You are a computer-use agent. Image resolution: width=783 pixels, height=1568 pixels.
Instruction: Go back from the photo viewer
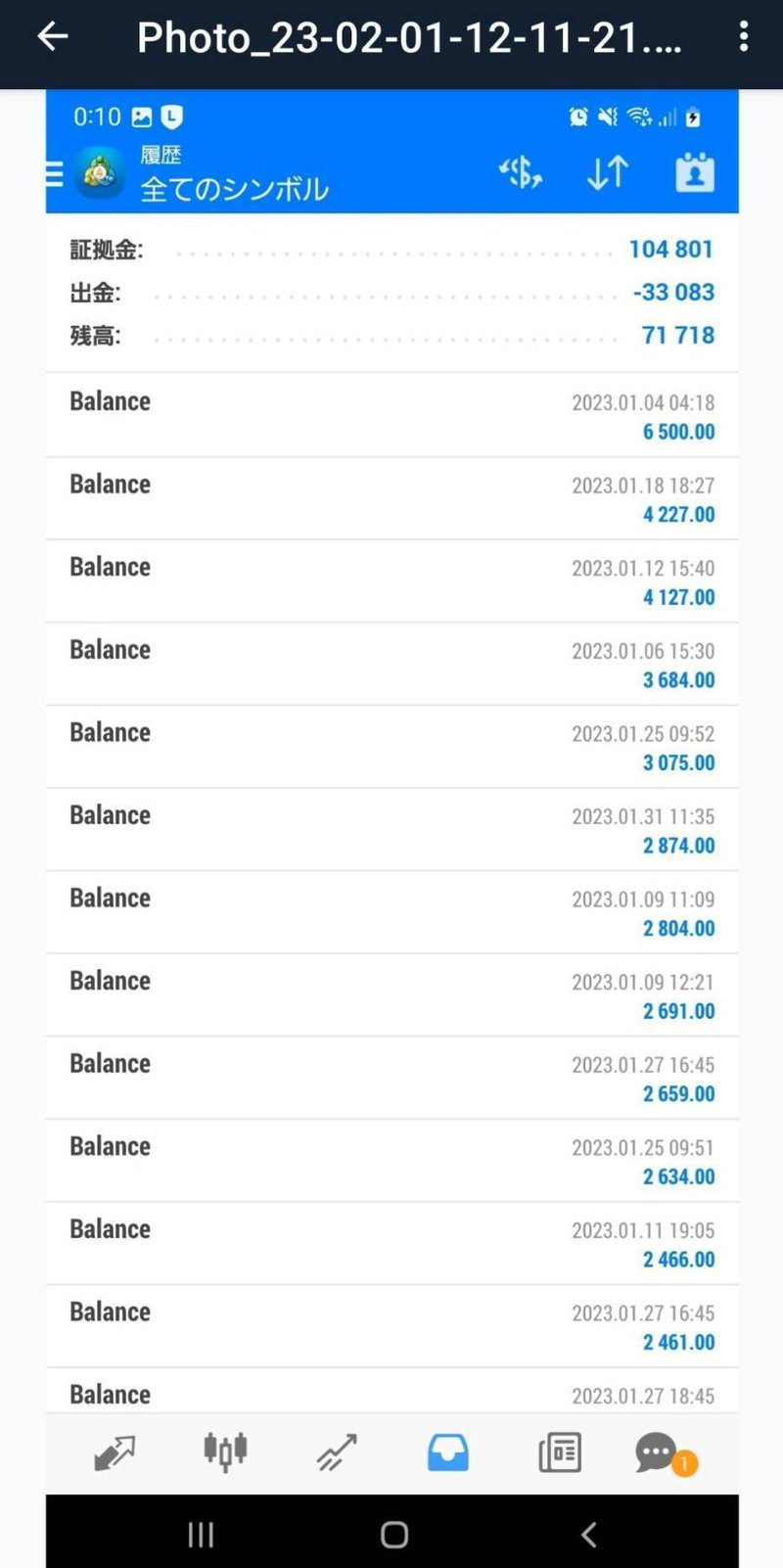pyautogui.click(x=53, y=37)
